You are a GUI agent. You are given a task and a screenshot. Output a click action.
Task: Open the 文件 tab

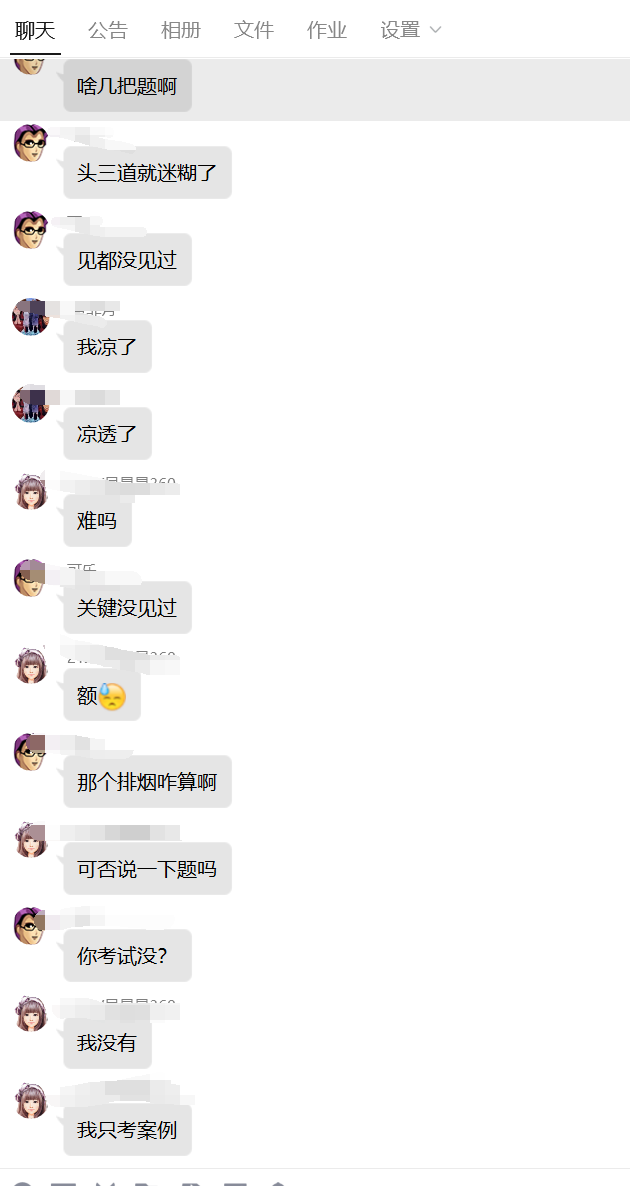point(253,30)
